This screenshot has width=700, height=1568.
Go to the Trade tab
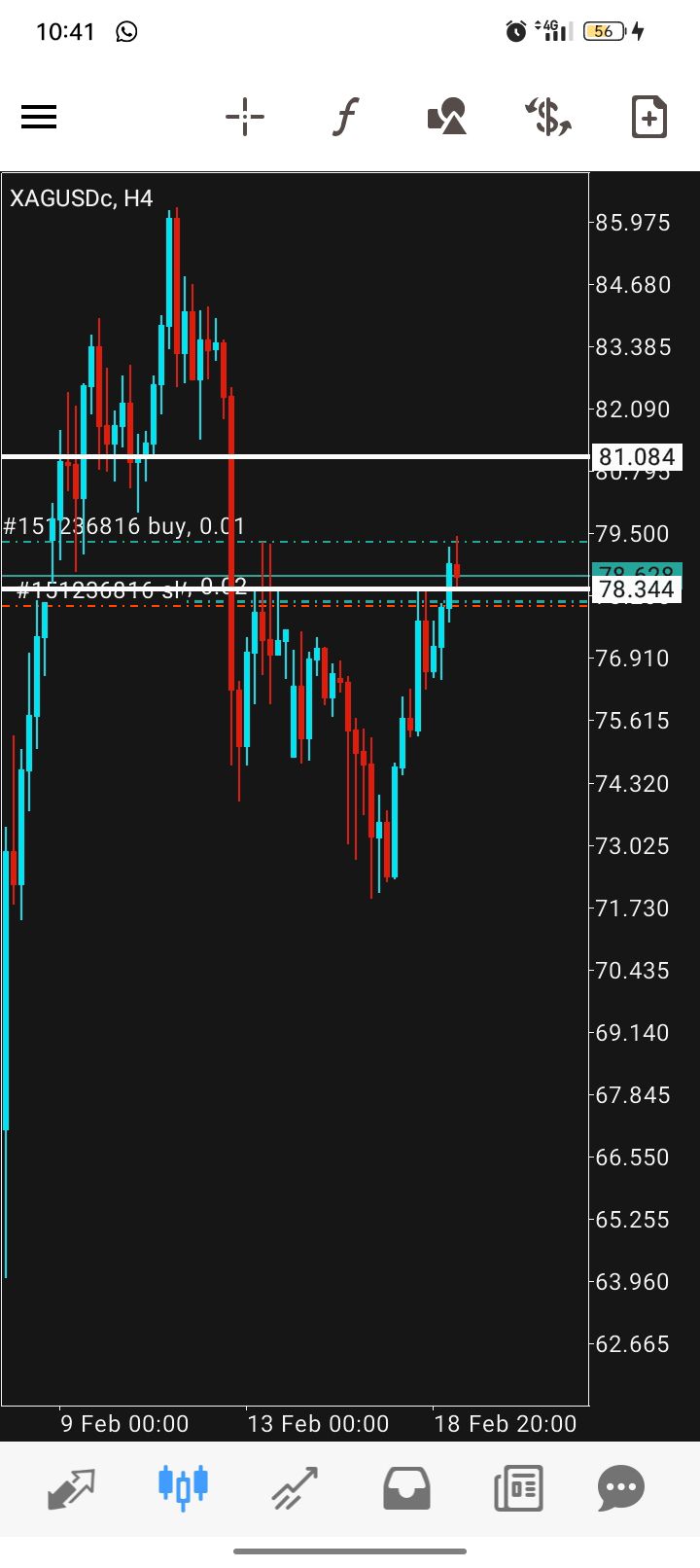point(295,1487)
